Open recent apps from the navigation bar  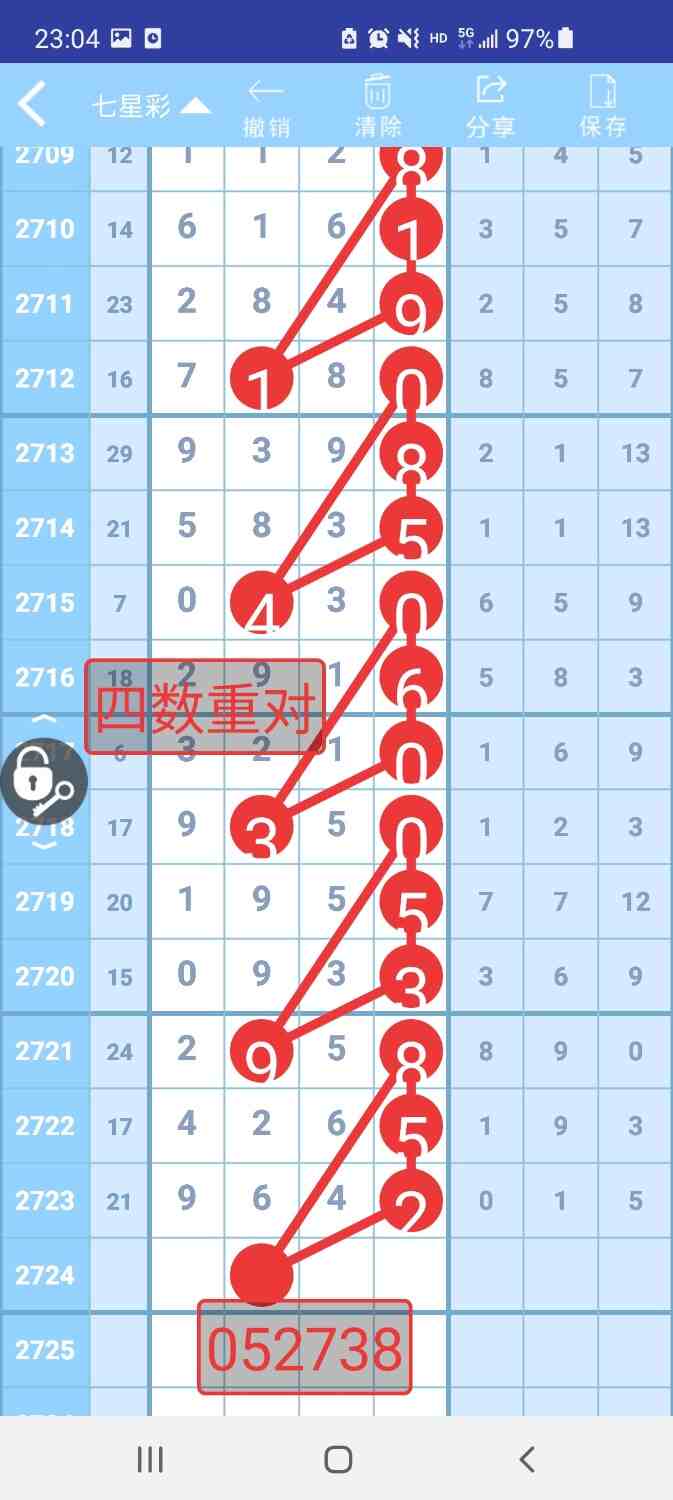[x=150, y=1459]
